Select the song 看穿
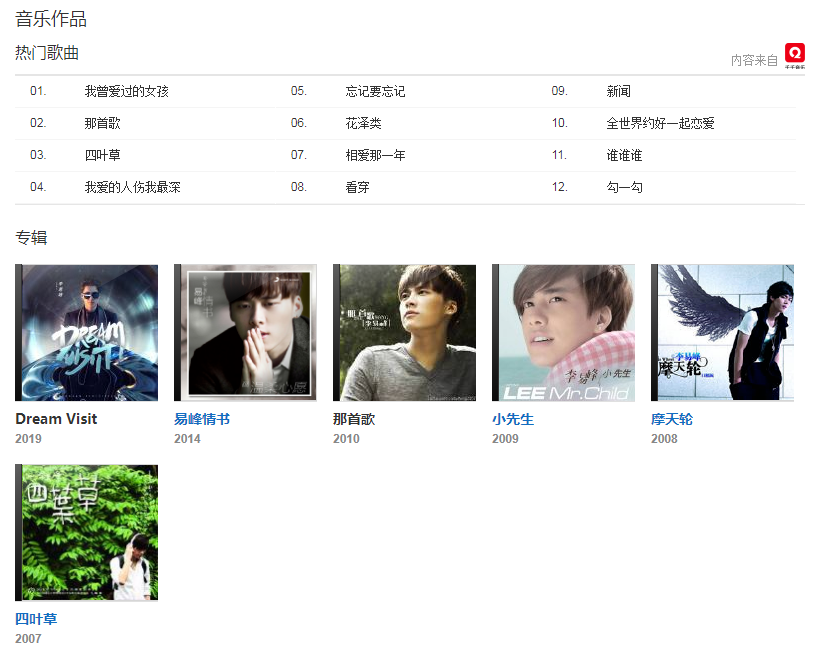 [x=357, y=187]
